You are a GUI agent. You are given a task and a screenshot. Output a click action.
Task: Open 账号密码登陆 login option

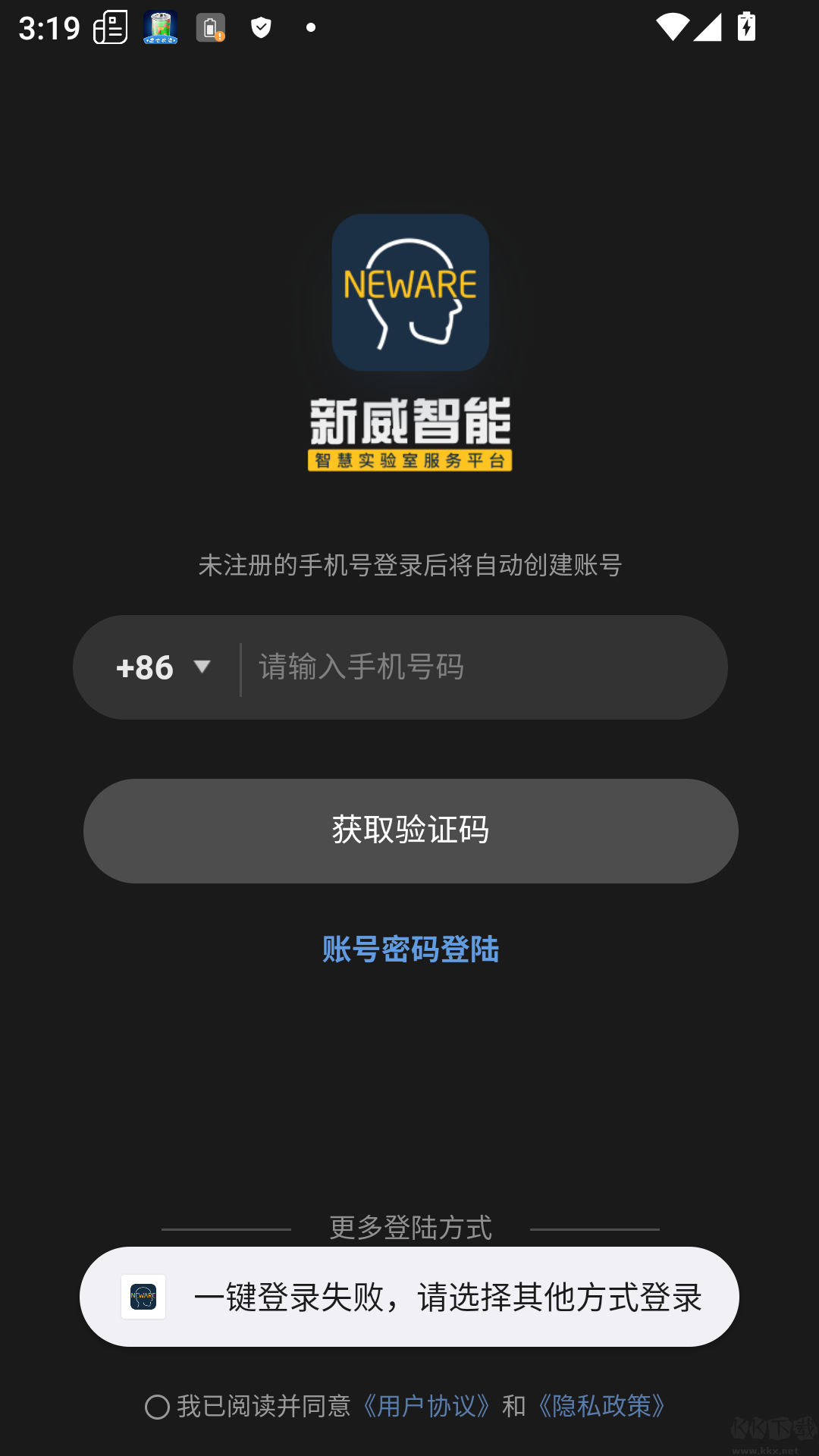pos(409,949)
